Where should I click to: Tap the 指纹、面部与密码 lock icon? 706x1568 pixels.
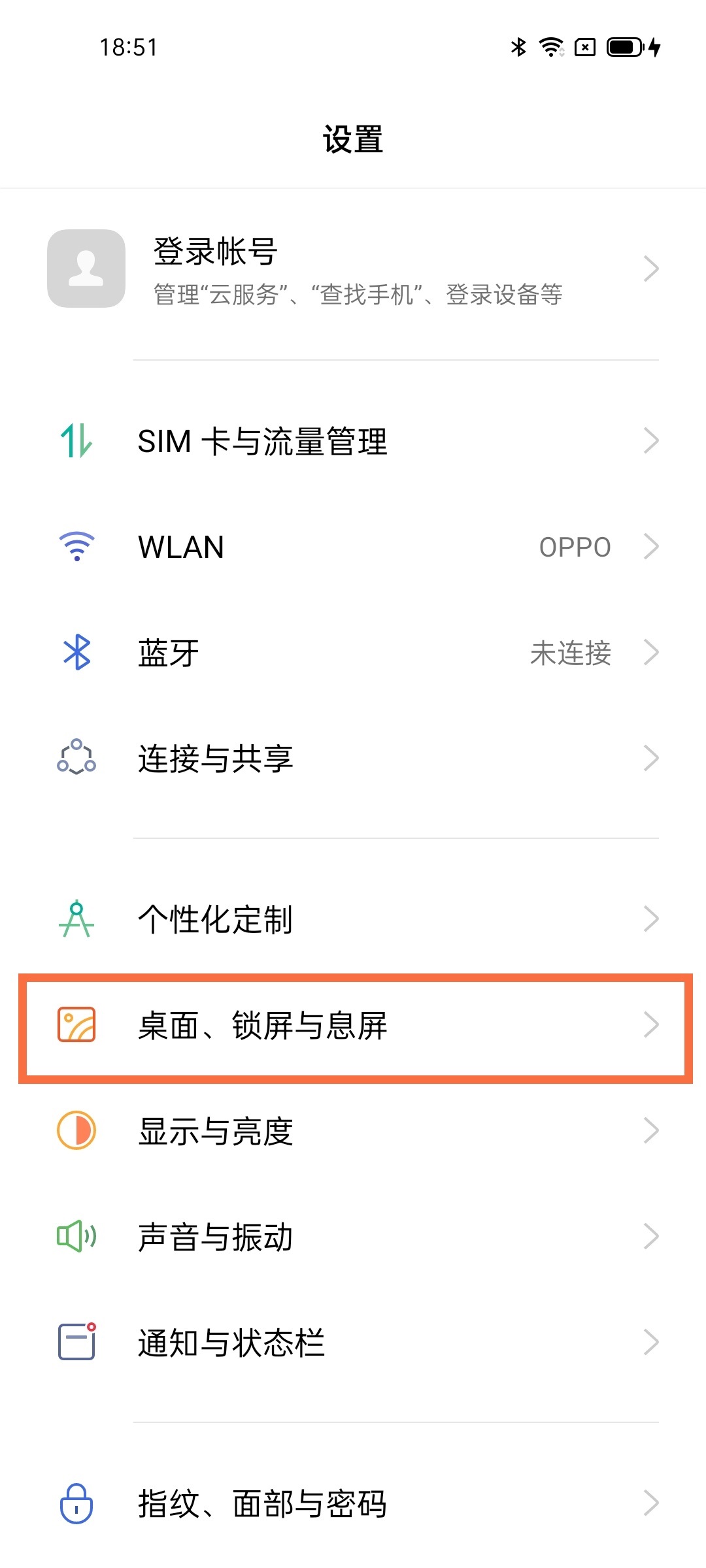coord(77,1503)
